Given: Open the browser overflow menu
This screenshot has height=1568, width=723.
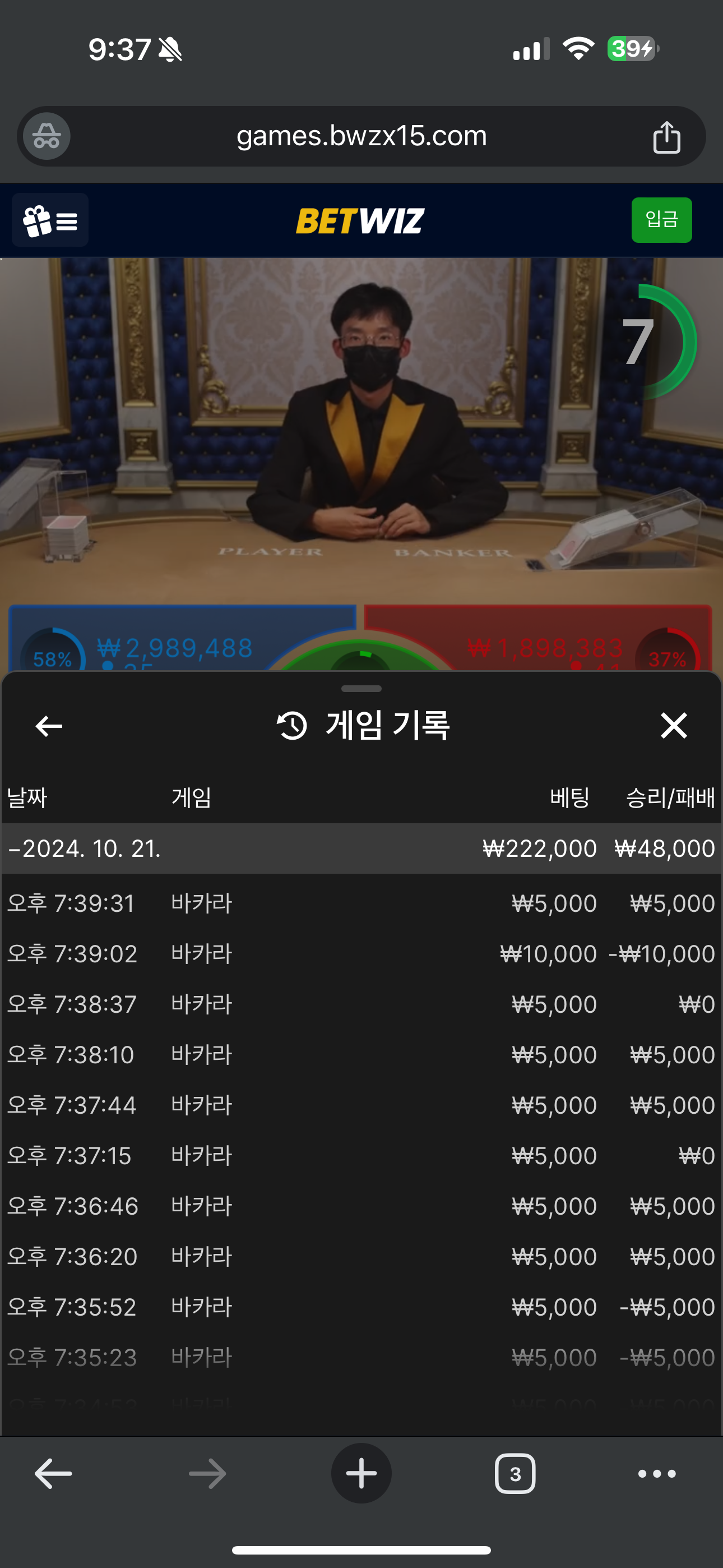Looking at the screenshot, I should (x=657, y=1474).
